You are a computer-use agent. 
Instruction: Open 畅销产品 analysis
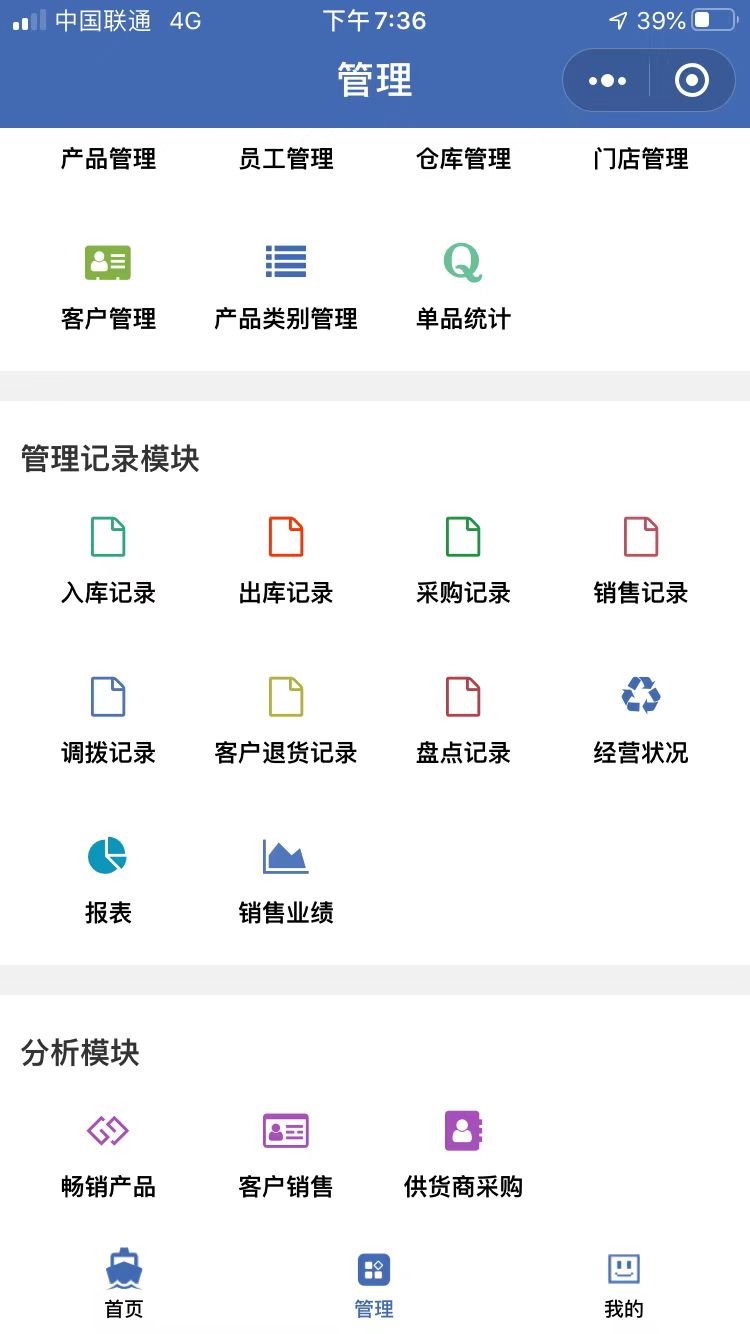point(108,1155)
